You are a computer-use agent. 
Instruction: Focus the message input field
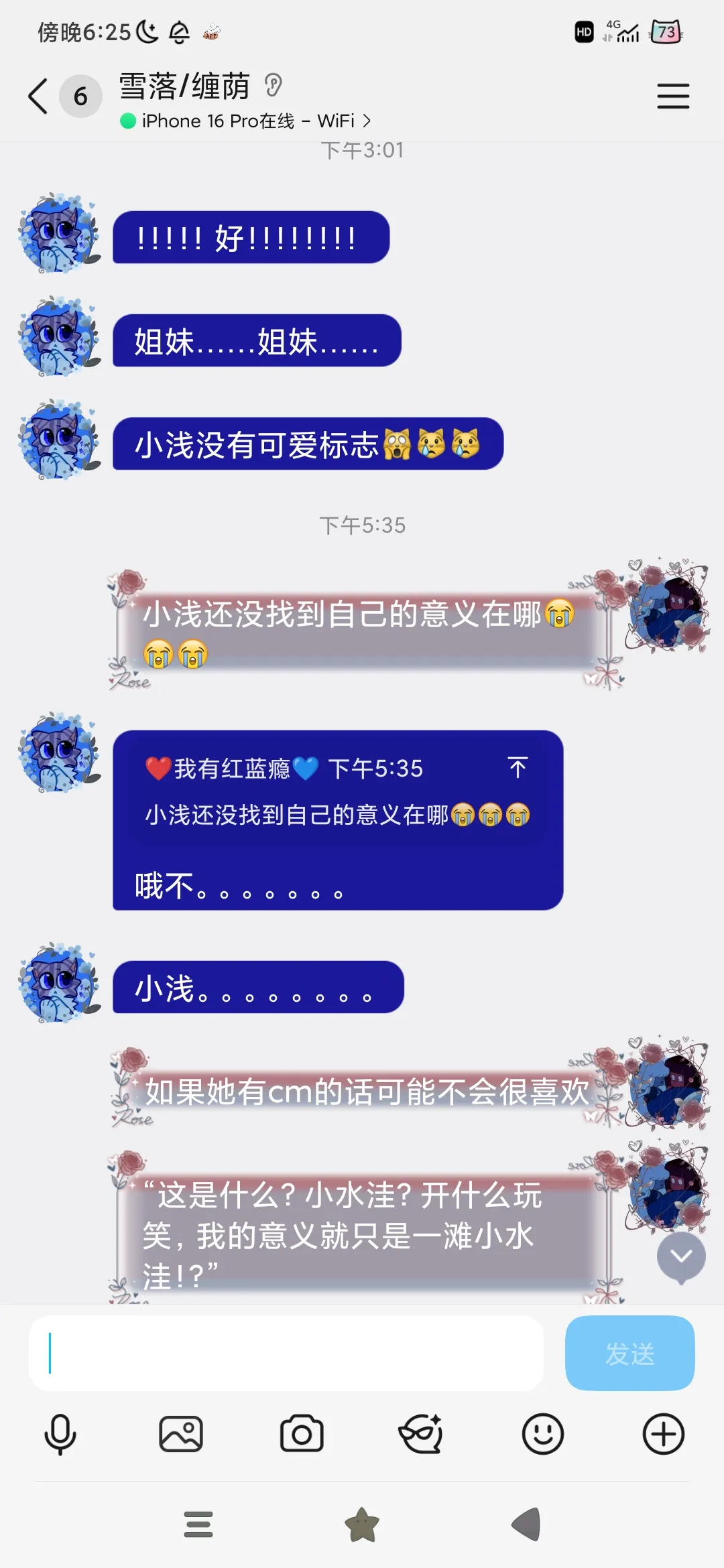286,1353
